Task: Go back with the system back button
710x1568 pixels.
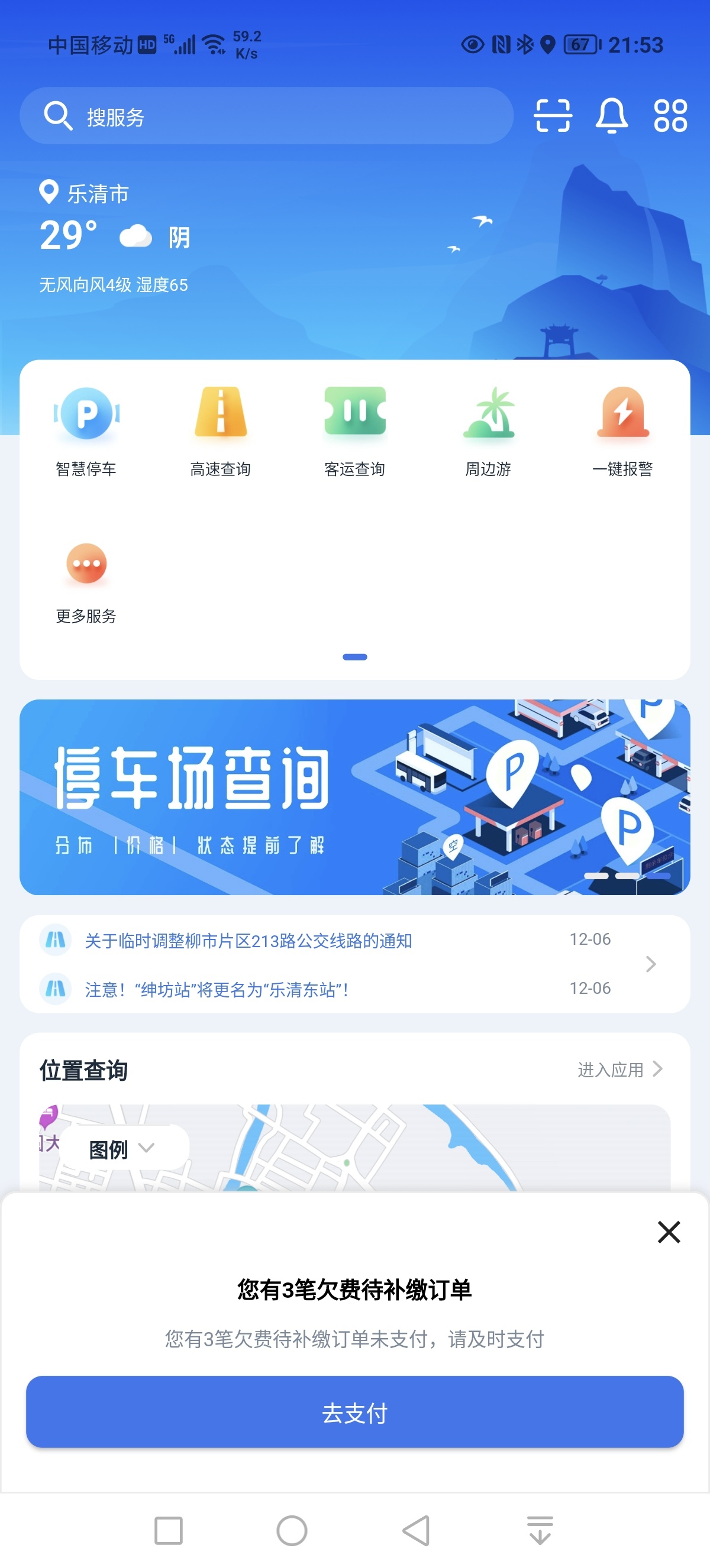Action: point(417,1530)
